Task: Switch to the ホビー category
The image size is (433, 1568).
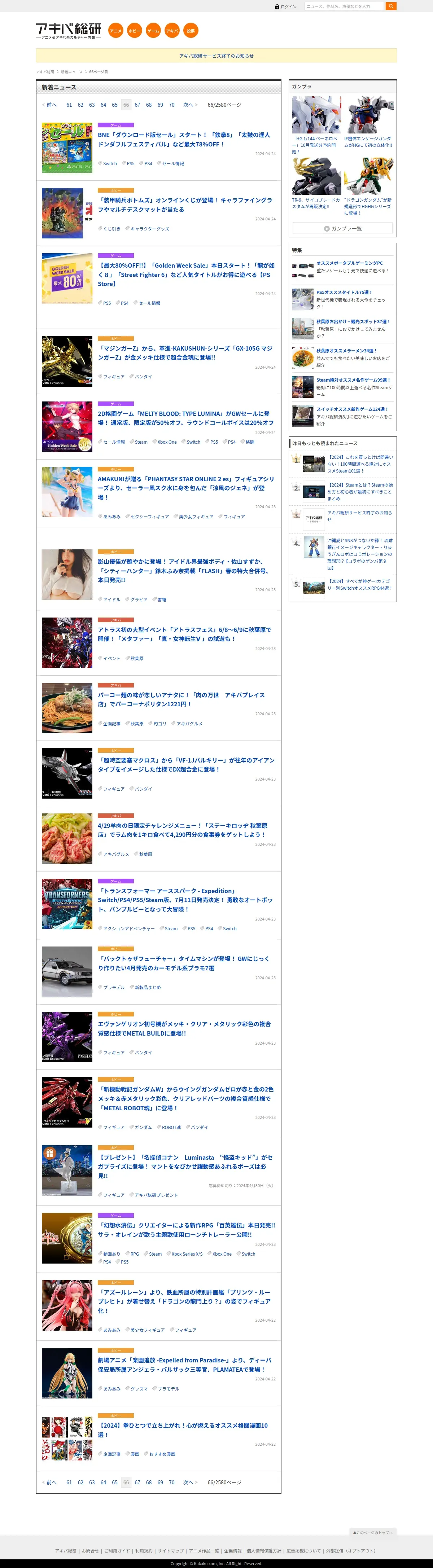Action: [x=135, y=30]
